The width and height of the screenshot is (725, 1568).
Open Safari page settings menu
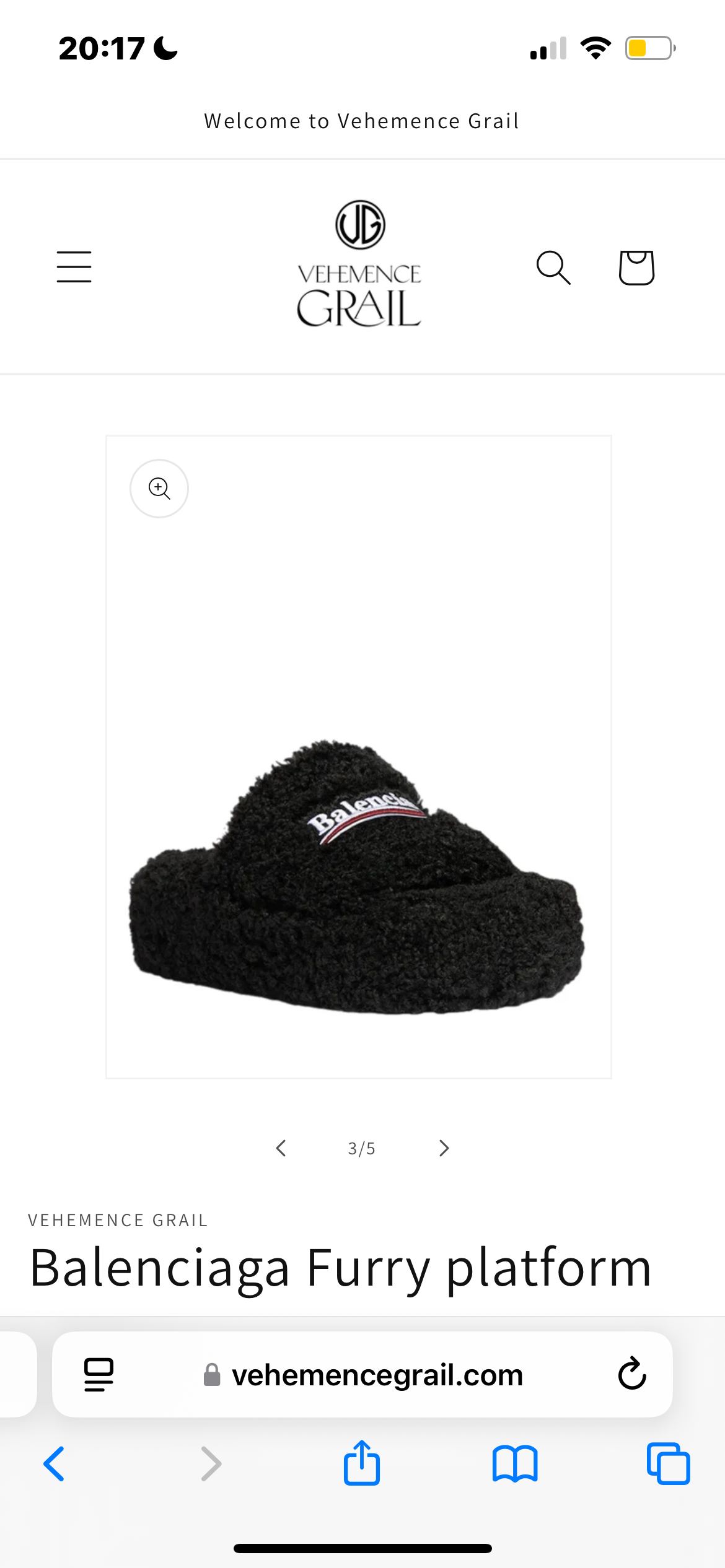pyautogui.click(x=99, y=1374)
